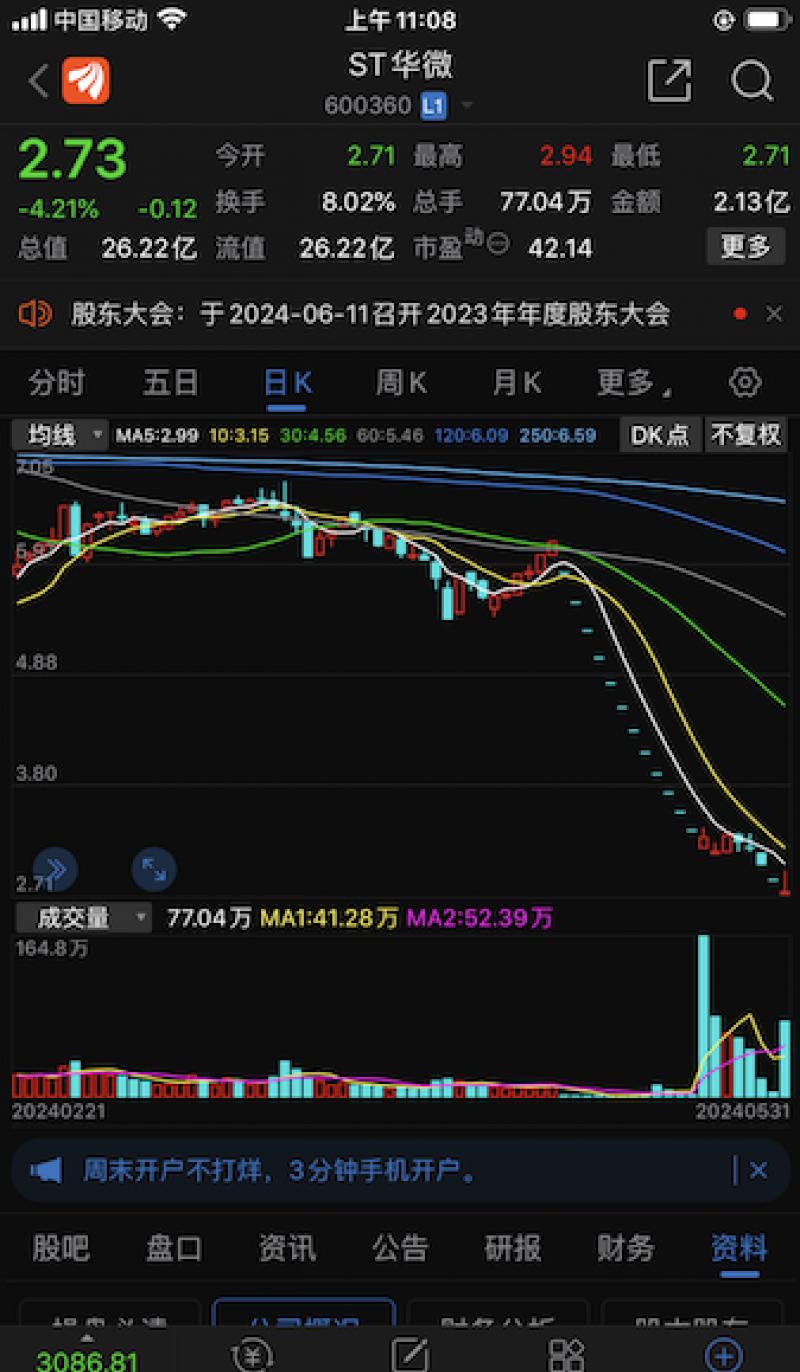Share ST华微 stock page

coord(669,81)
